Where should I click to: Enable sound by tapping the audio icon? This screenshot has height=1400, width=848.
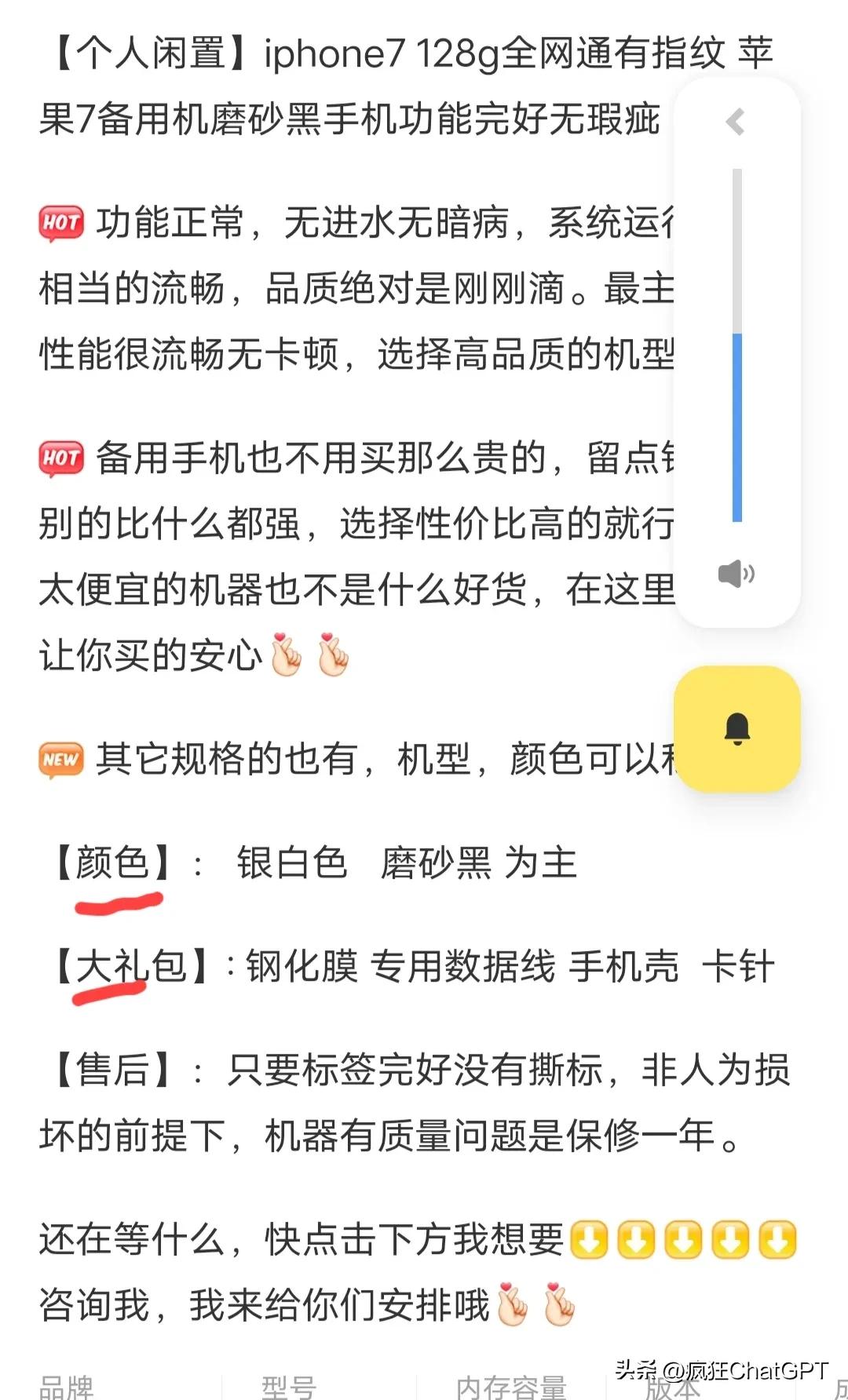(x=736, y=575)
